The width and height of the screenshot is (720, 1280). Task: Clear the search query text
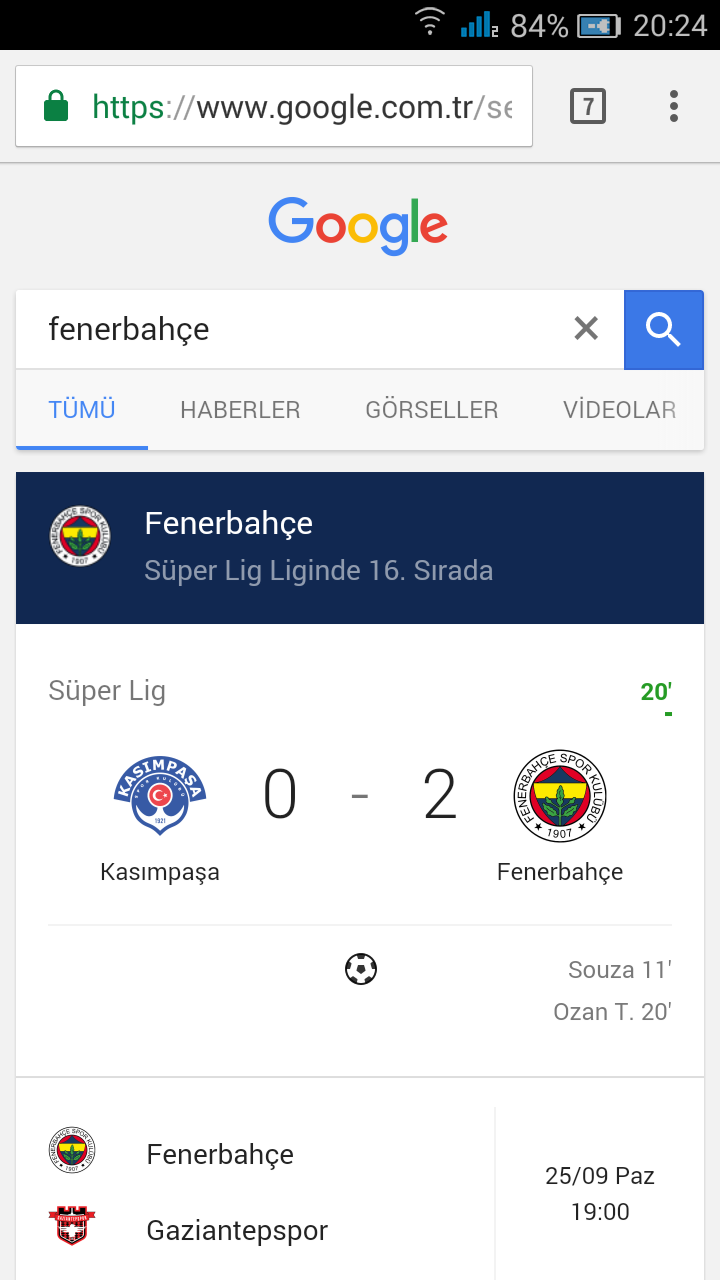click(x=586, y=328)
